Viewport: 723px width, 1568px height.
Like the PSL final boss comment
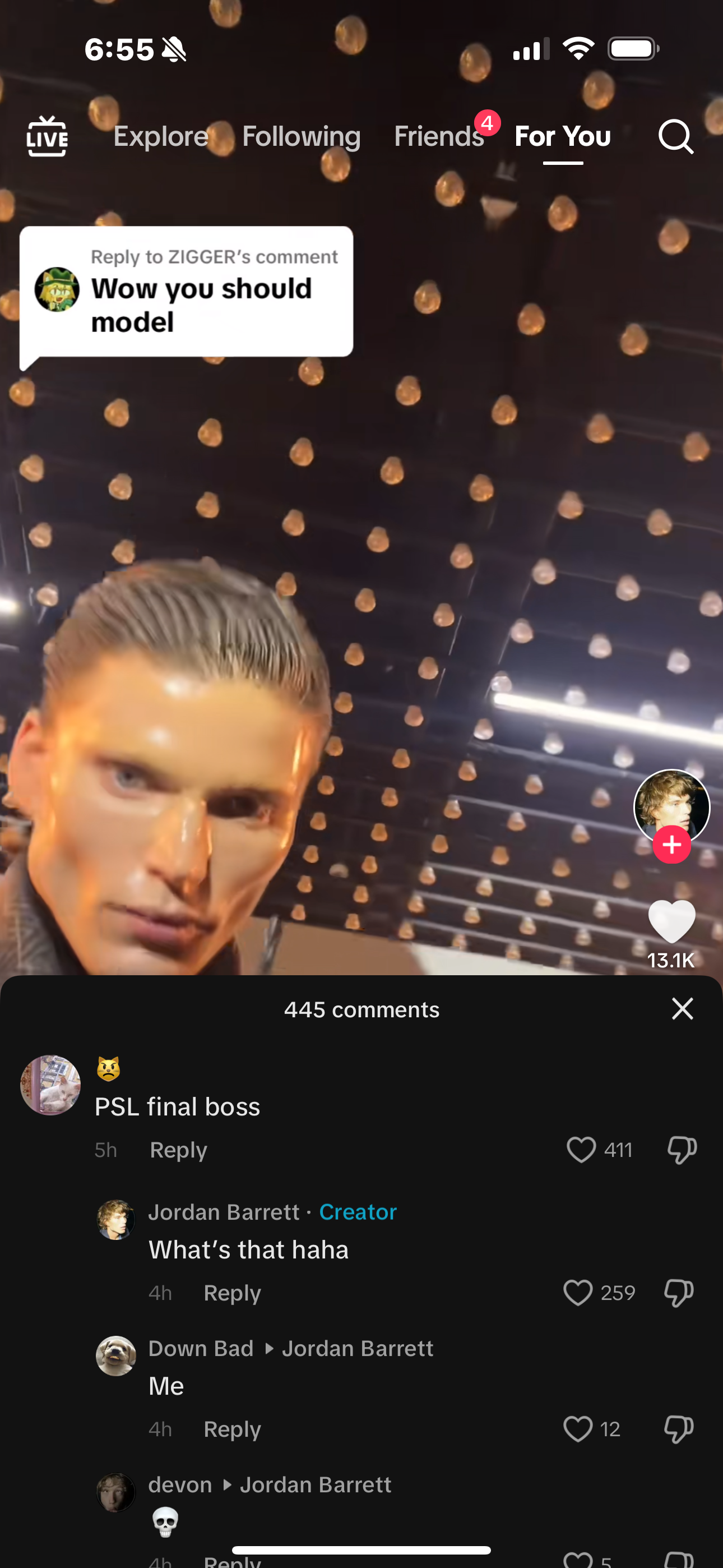tap(581, 1150)
